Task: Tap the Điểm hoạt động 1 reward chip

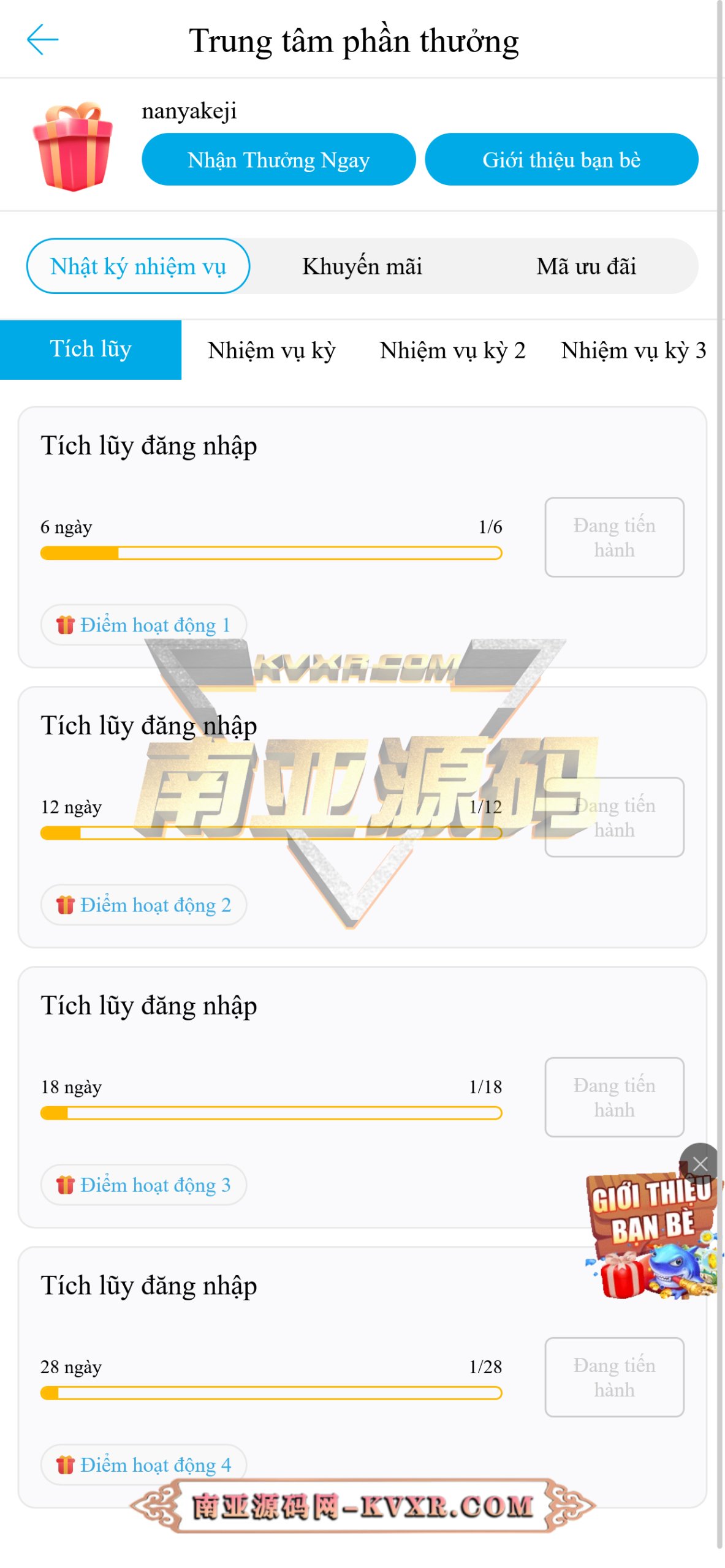Action: [143, 624]
